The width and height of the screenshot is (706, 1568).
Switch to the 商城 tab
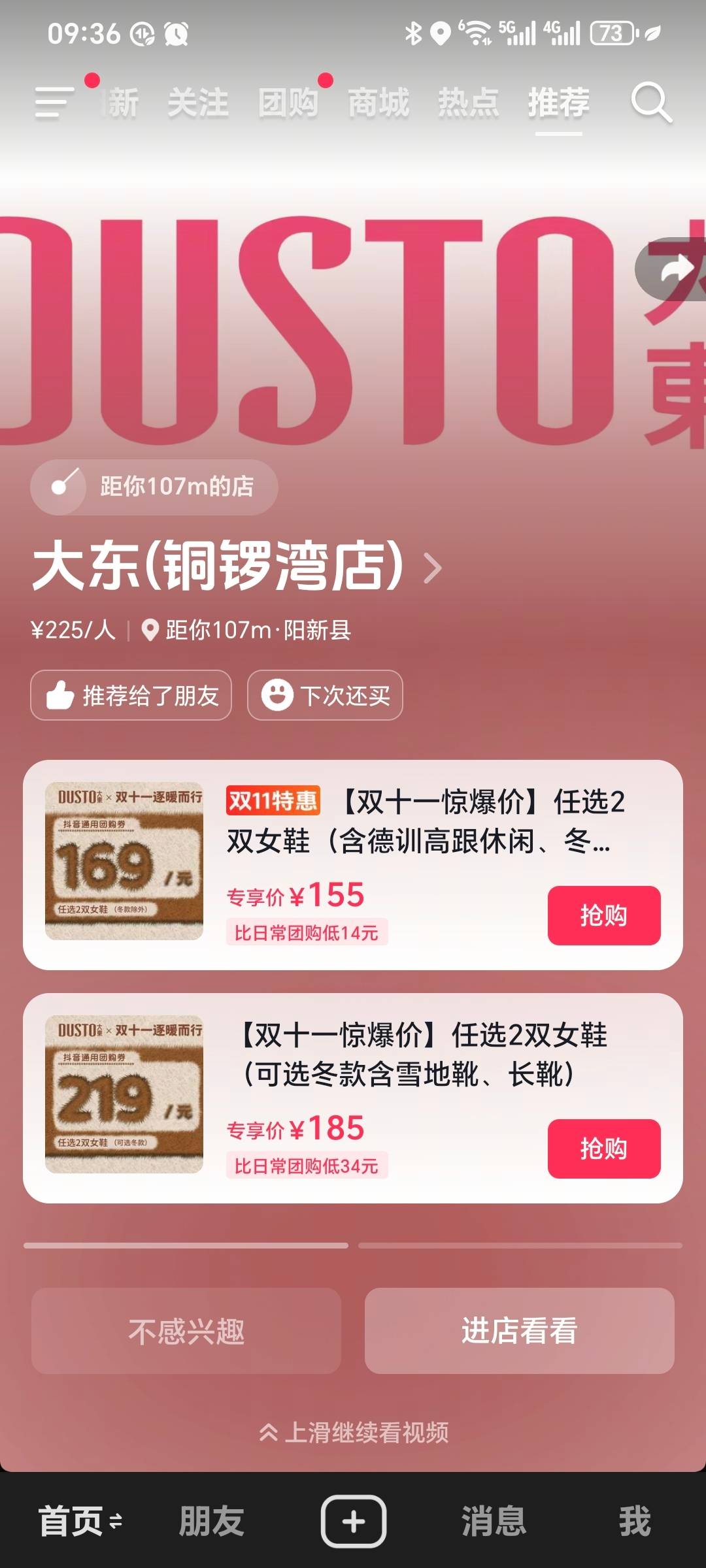(378, 103)
